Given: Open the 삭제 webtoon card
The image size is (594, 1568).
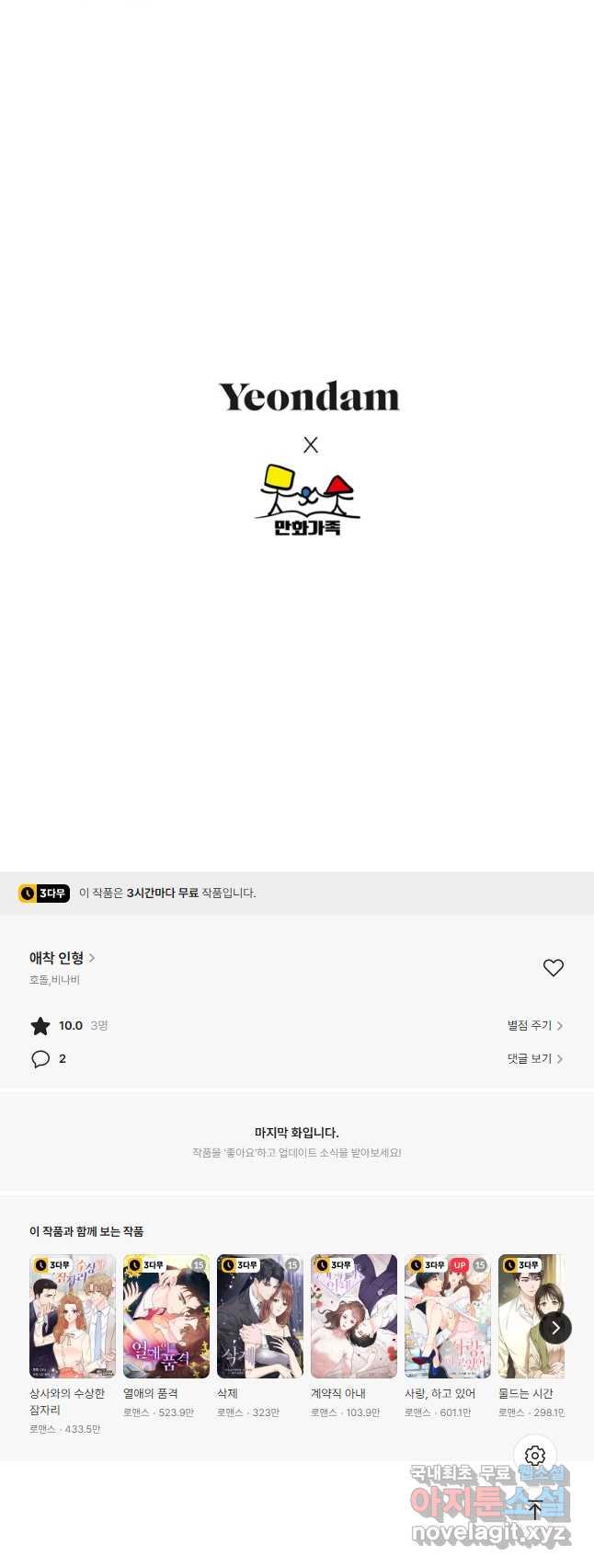Looking at the screenshot, I should [x=260, y=1316].
